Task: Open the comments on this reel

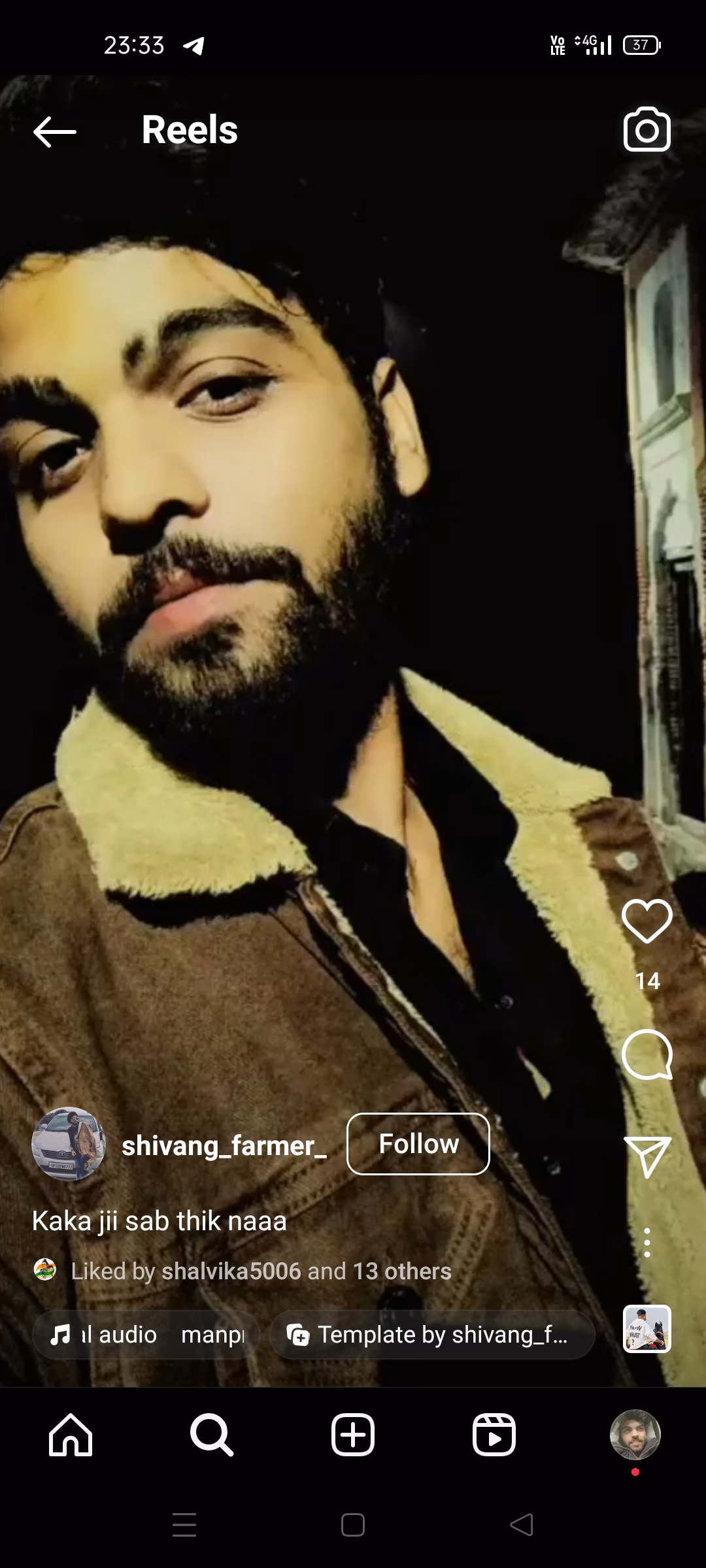Action: pyautogui.click(x=647, y=1054)
